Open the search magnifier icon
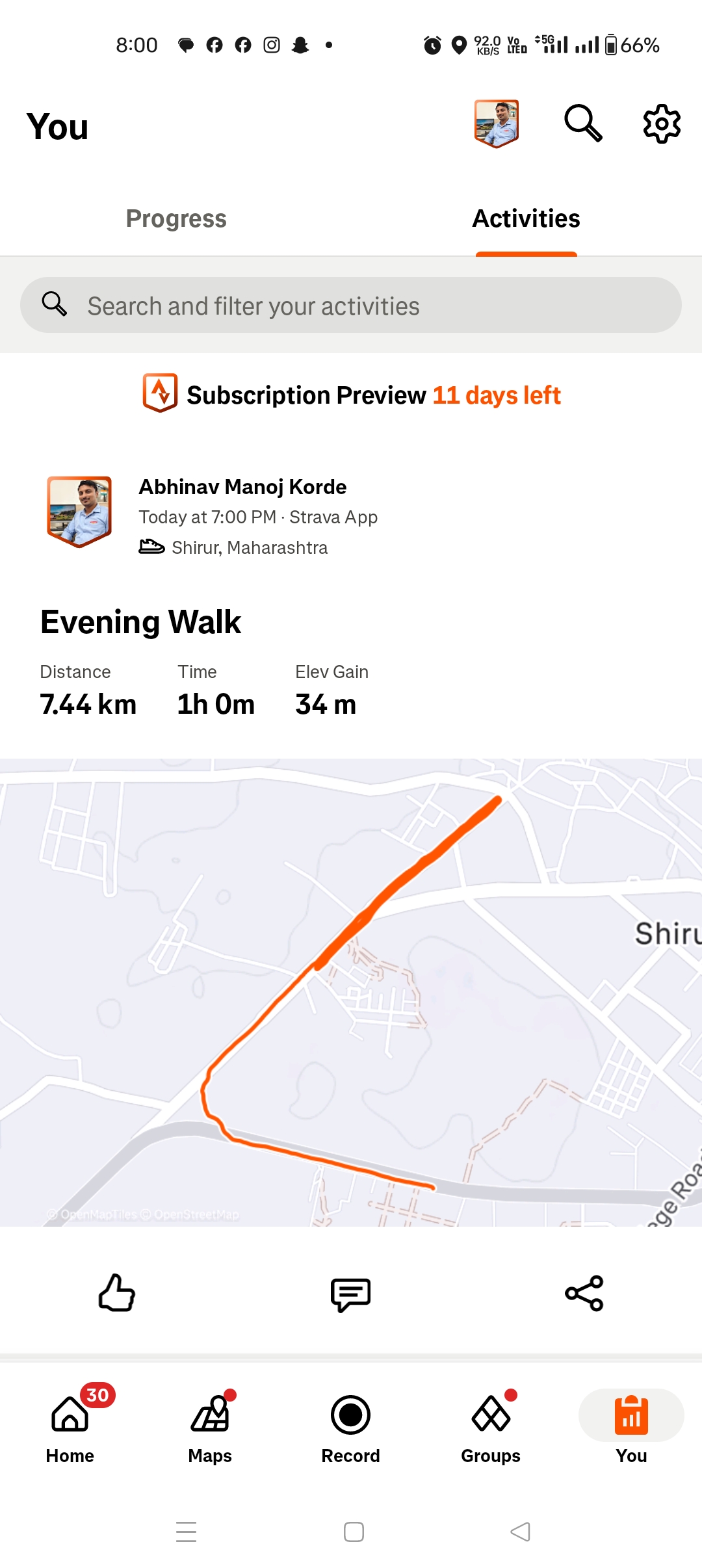702x1568 pixels. click(x=582, y=123)
